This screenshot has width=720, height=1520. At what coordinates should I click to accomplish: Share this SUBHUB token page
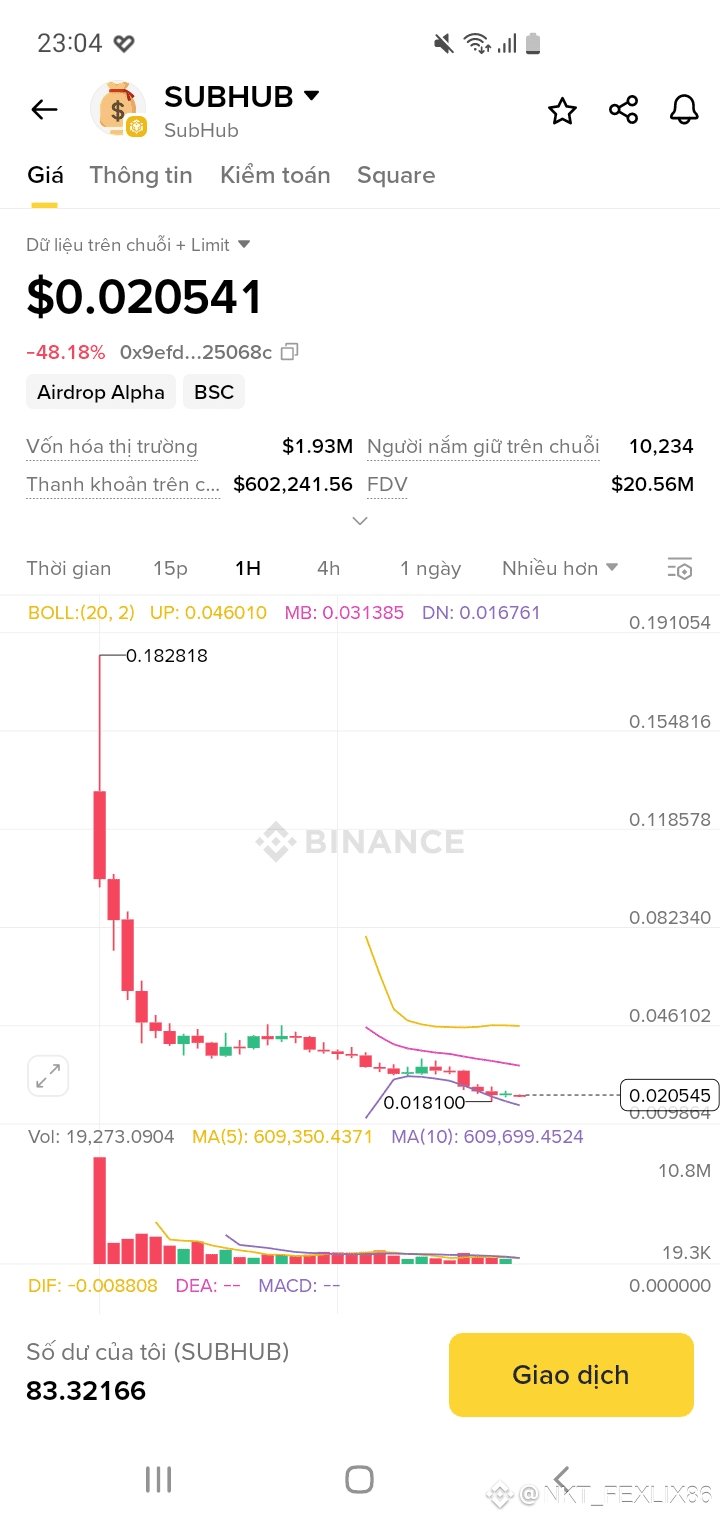pyautogui.click(x=623, y=110)
